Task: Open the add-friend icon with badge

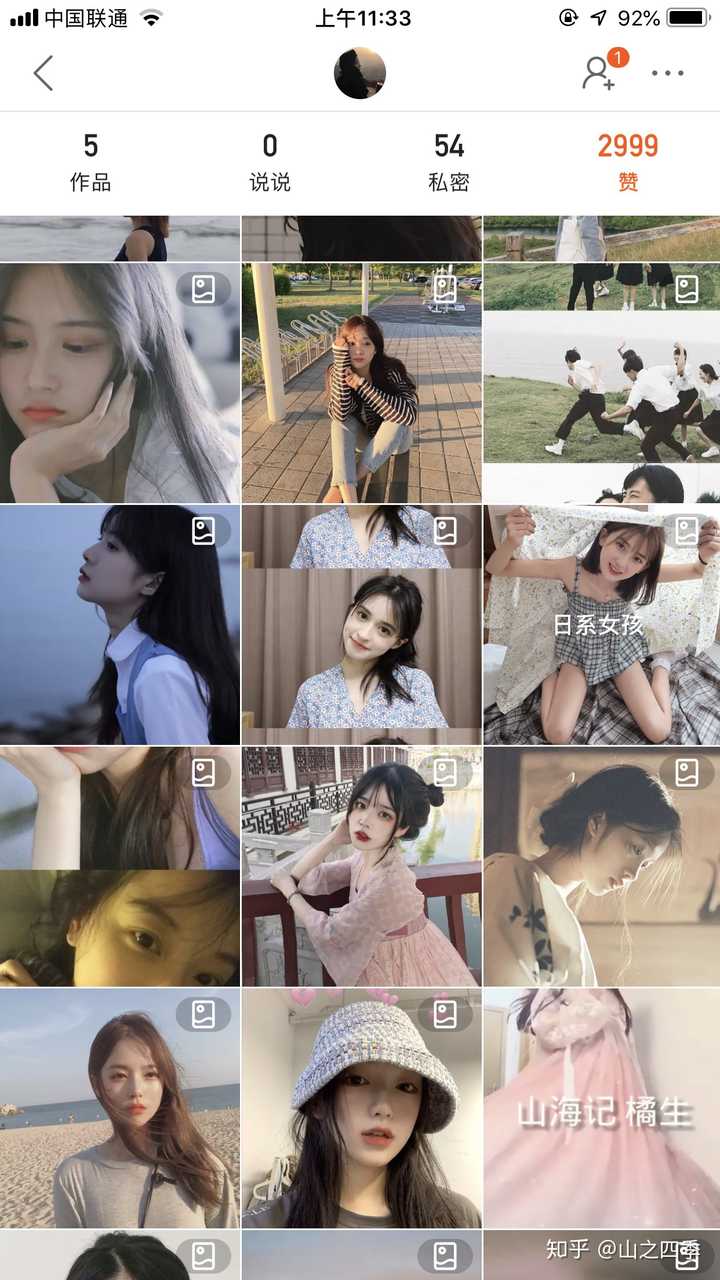Action: tap(600, 73)
